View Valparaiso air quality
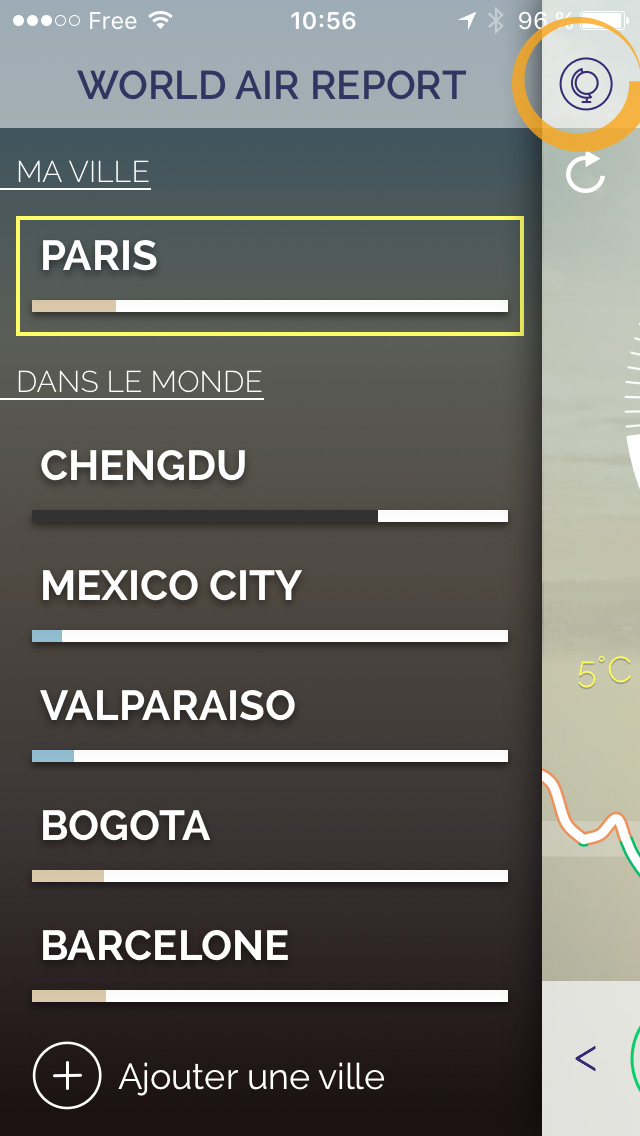Screen dimensions: 640x1136 [270, 725]
